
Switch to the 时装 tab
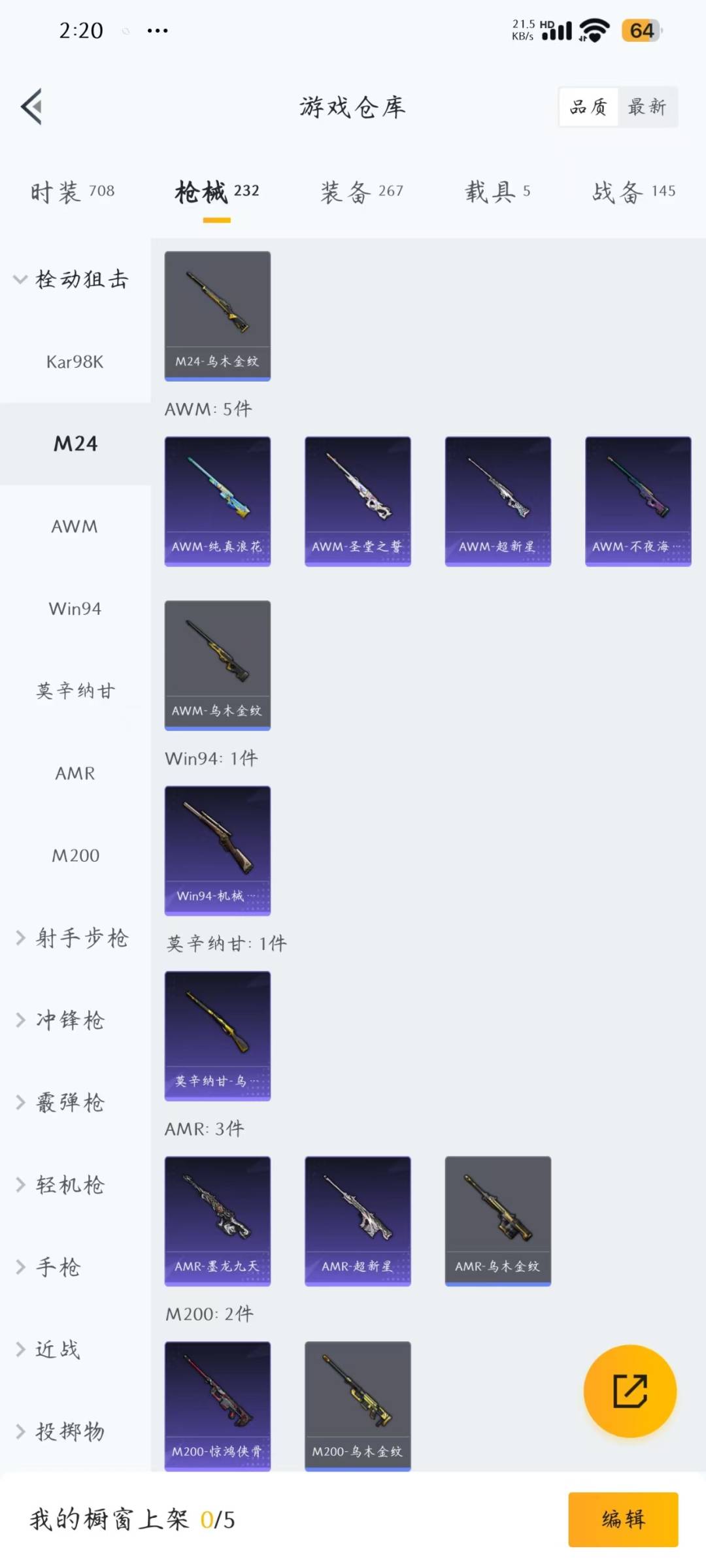tap(73, 191)
